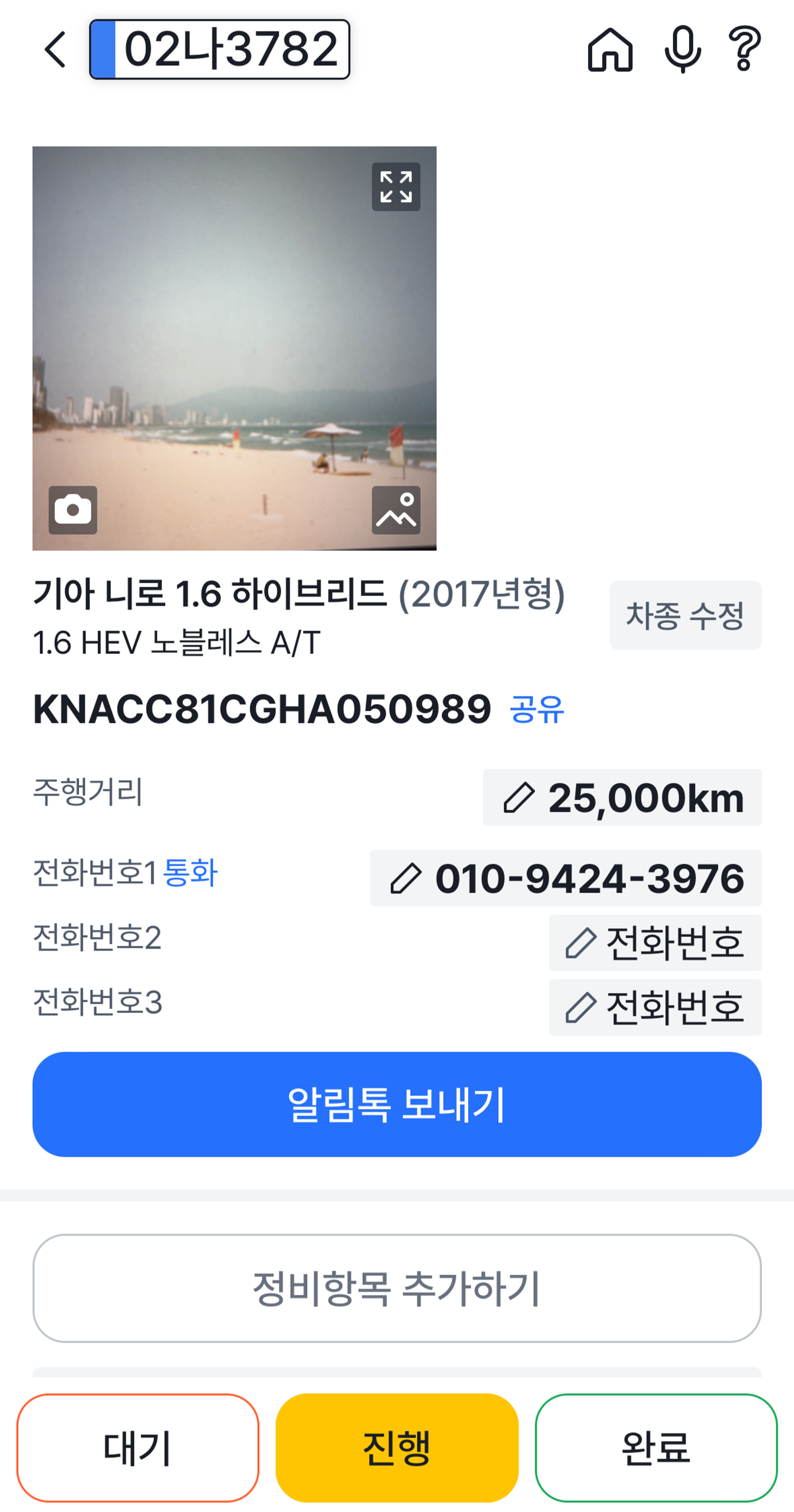Call 전화번호1 using the 통화 link
The image size is (794, 1512).
(189, 872)
